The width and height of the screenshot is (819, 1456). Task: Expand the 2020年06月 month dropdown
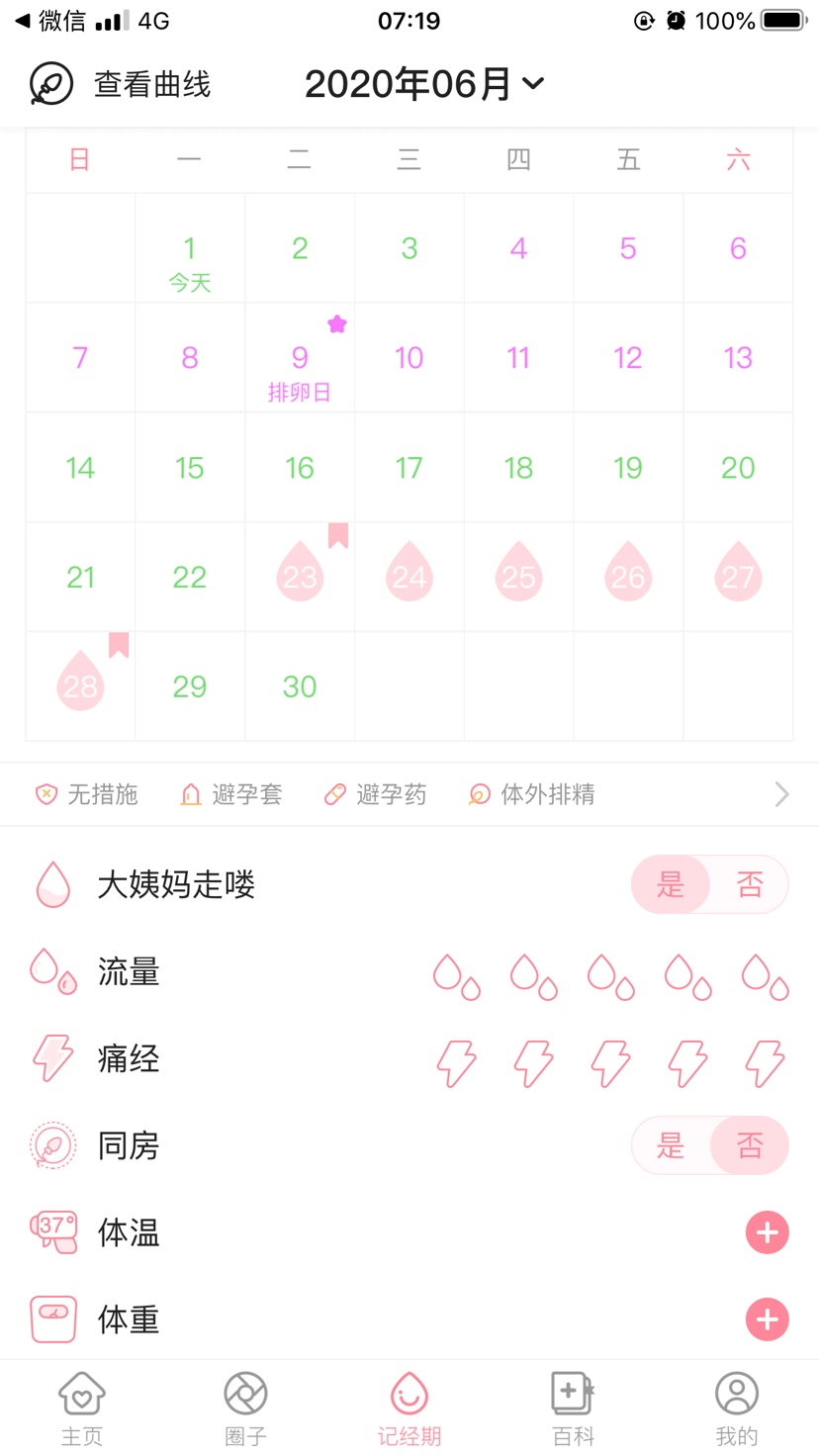pyautogui.click(x=425, y=84)
